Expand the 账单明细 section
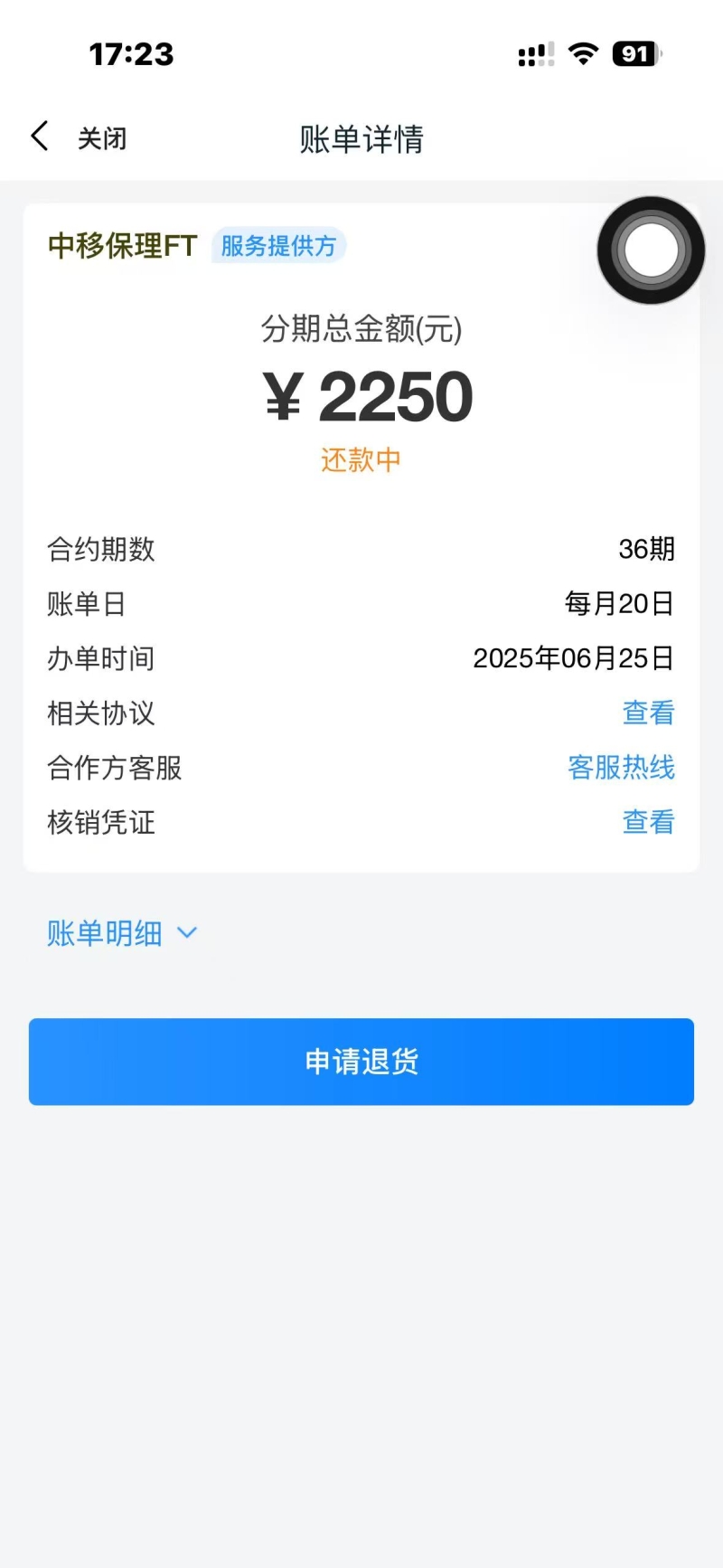The height and width of the screenshot is (1568, 723). pos(122,933)
